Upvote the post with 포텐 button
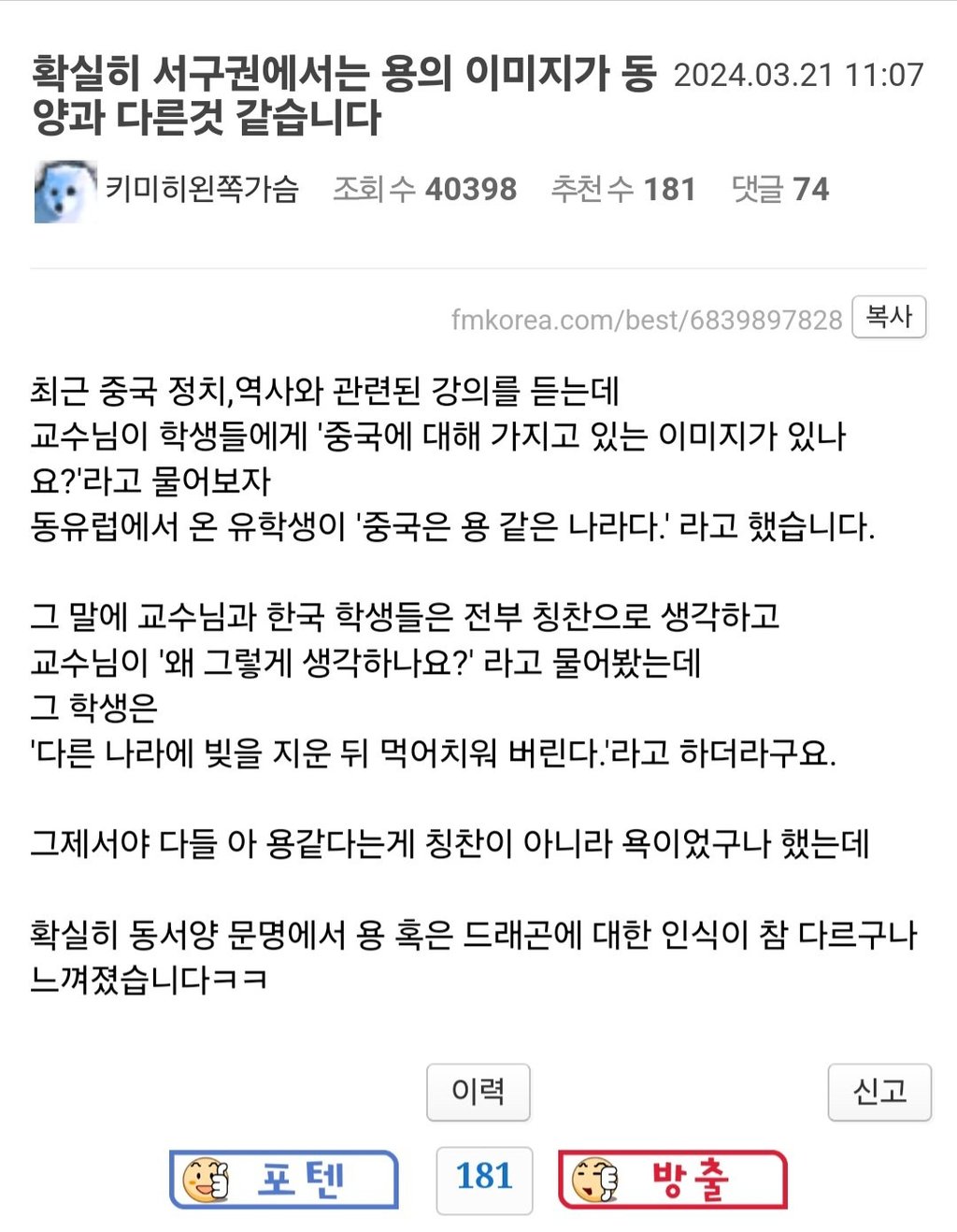Screen dimensions: 957x1232 pos(284,1180)
